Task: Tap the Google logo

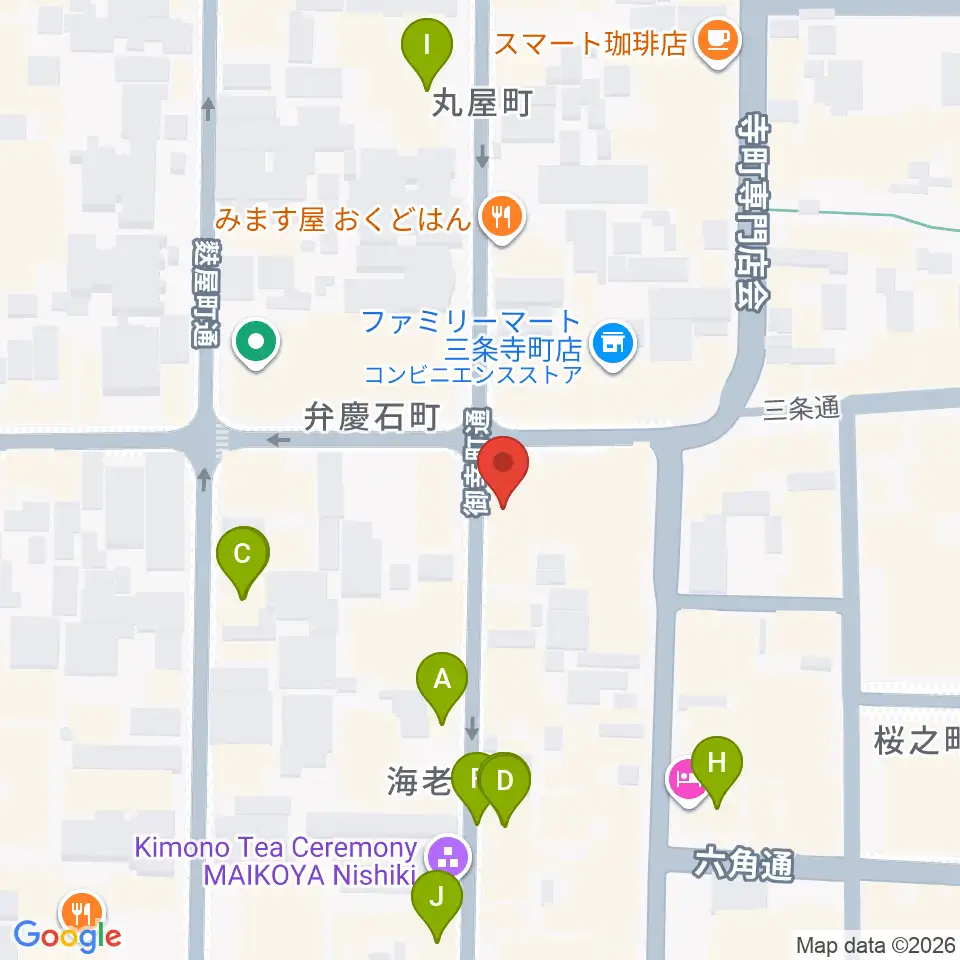Action: coord(67,937)
